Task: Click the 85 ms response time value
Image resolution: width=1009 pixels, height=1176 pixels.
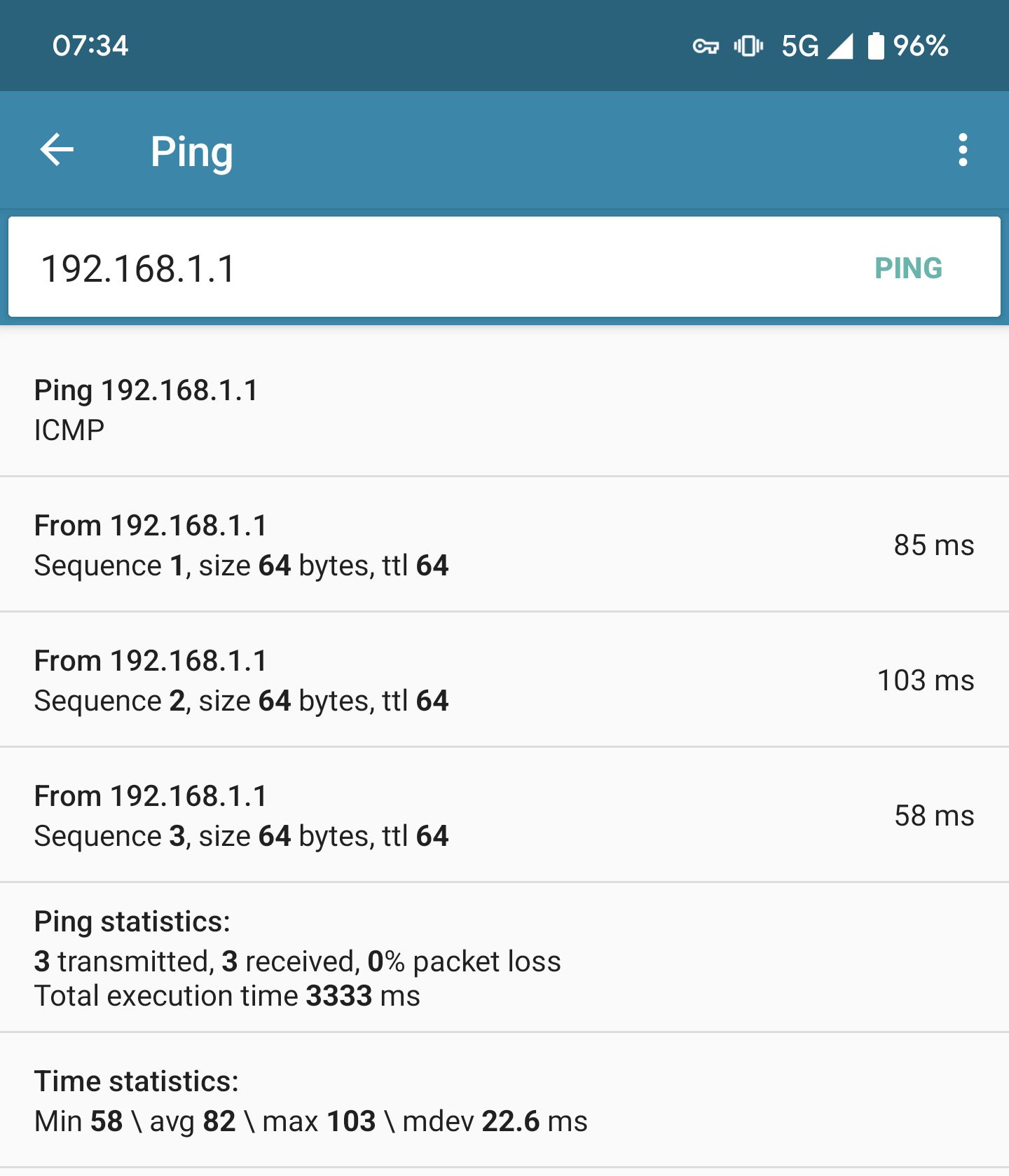Action: (934, 545)
